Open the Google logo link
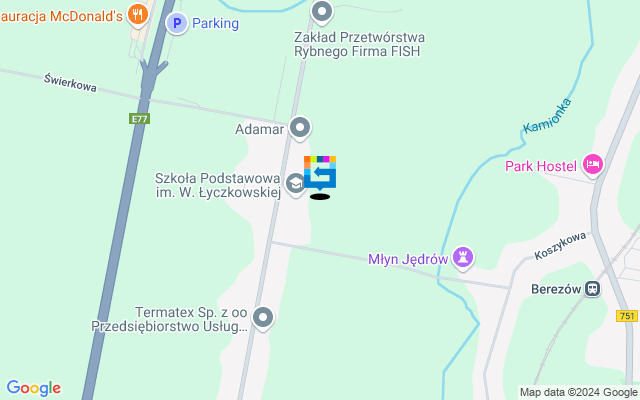 [33, 388]
